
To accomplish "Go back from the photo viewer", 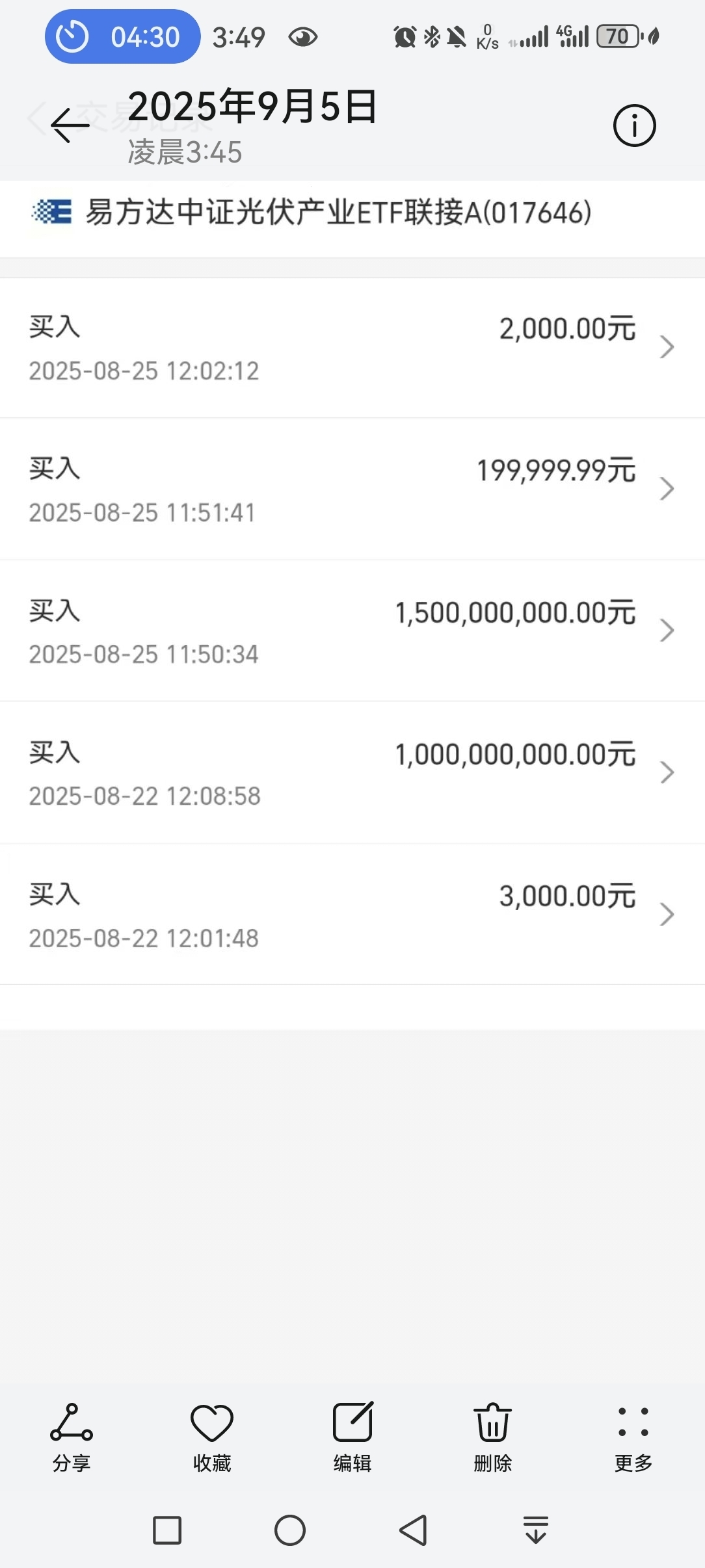I will [70, 125].
